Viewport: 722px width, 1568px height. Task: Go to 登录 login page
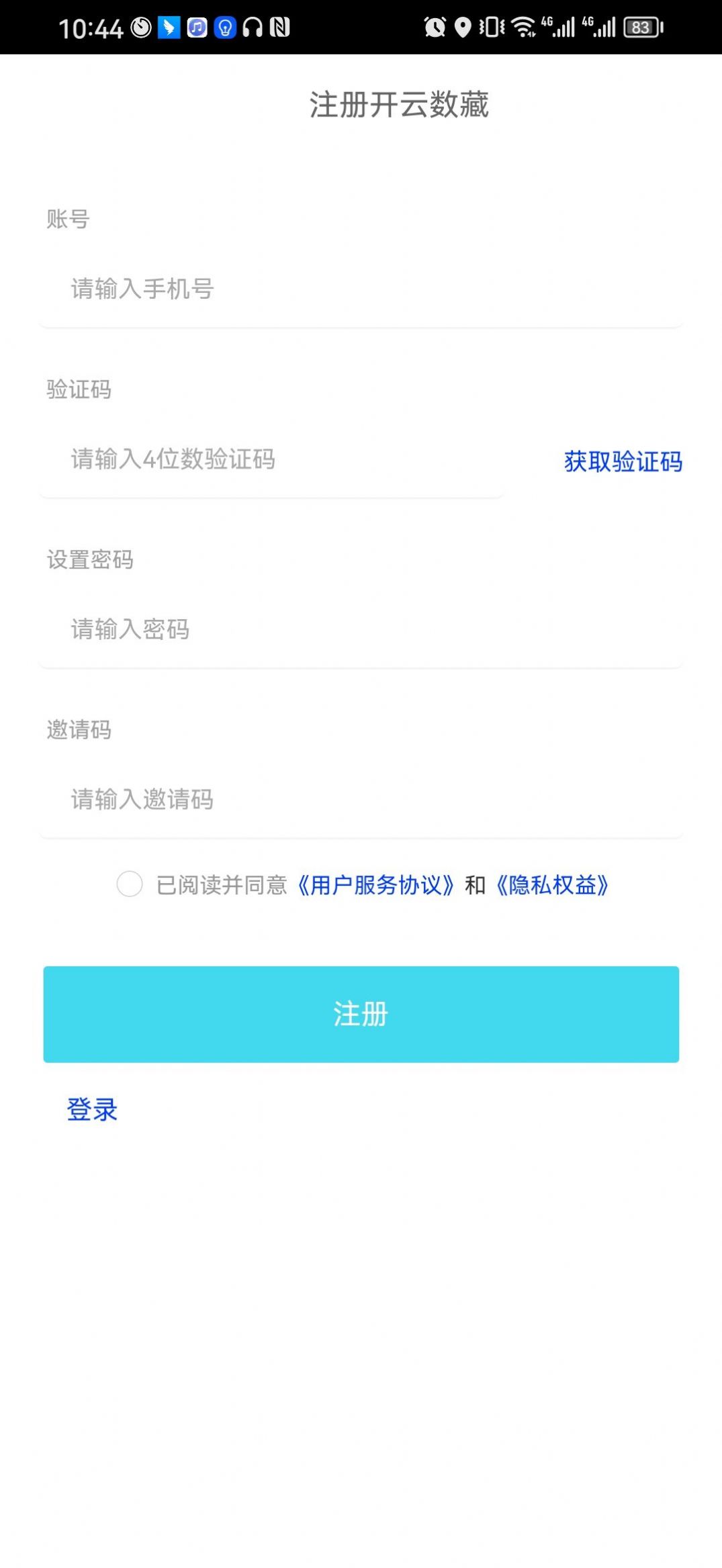[92, 1109]
